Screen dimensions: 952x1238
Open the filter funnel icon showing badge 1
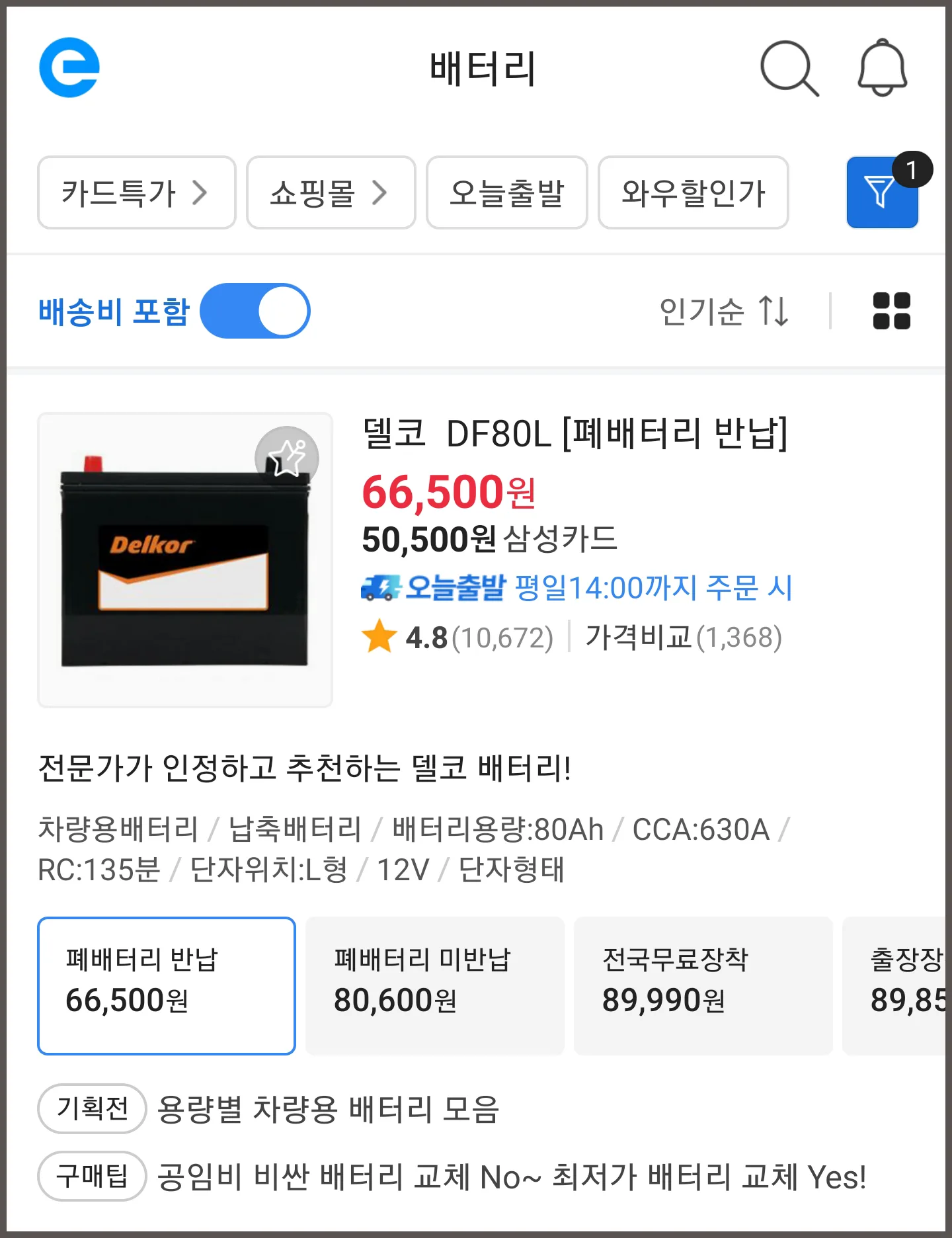[882, 192]
